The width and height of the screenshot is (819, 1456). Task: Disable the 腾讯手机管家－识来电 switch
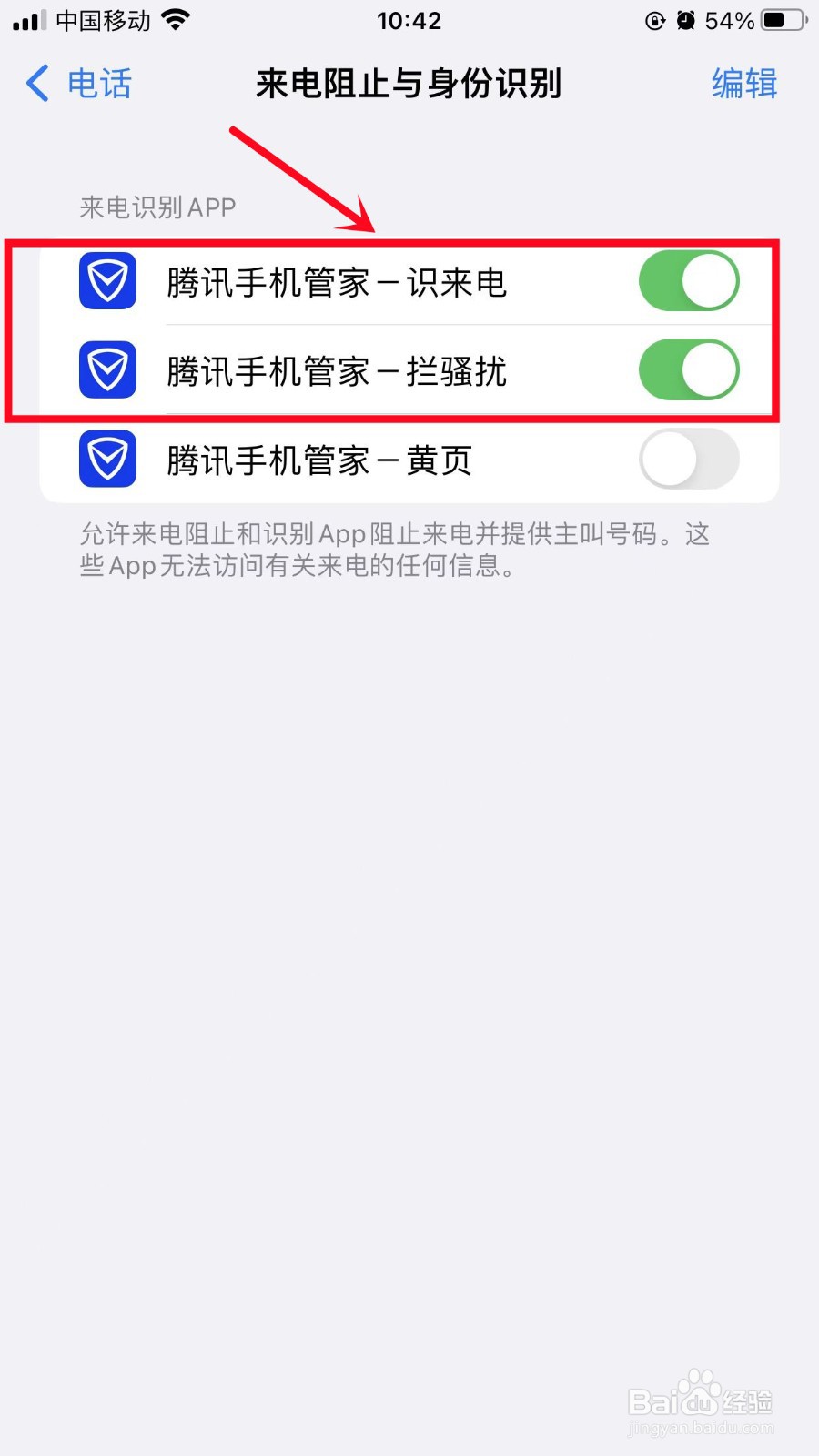pyautogui.click(x=689, y=280)
